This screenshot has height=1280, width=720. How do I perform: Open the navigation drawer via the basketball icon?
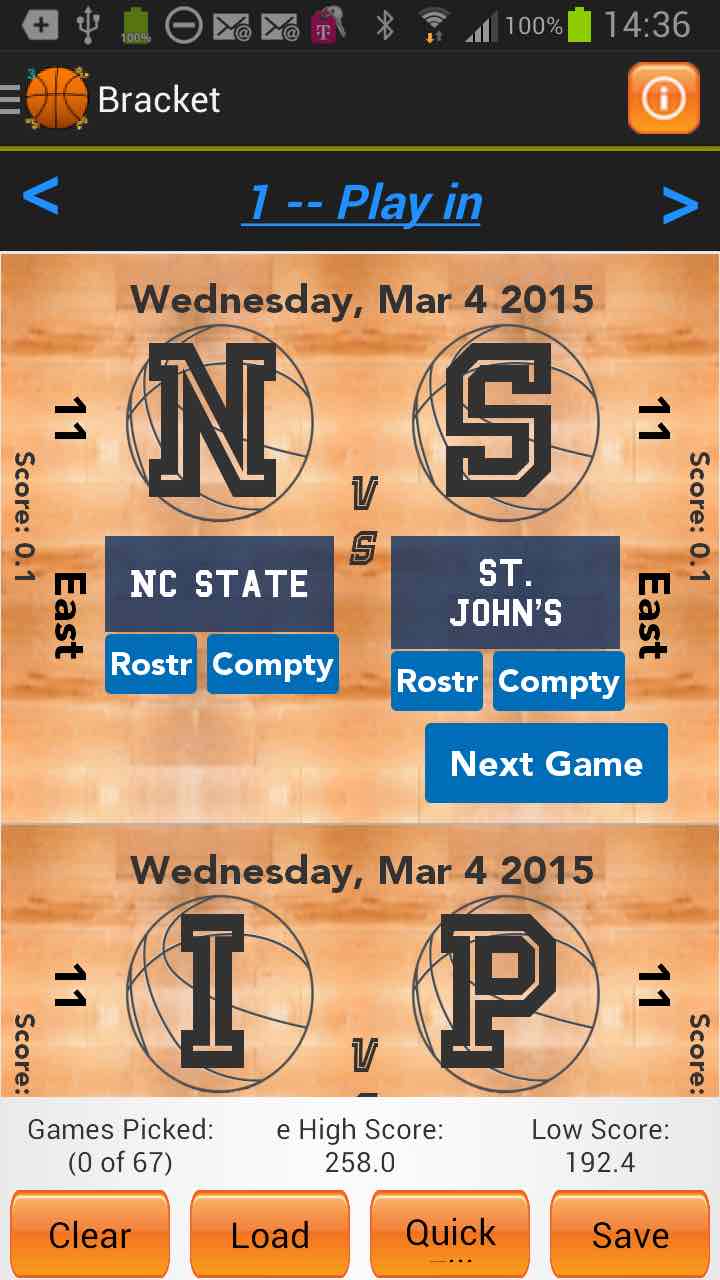[x=55, y=99]
